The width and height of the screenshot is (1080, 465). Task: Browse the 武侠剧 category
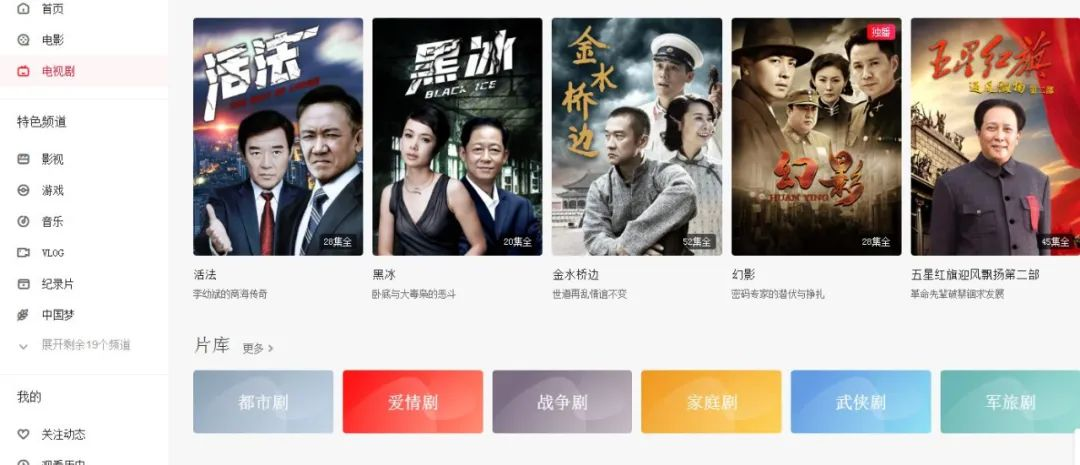[x=860, y=402]
